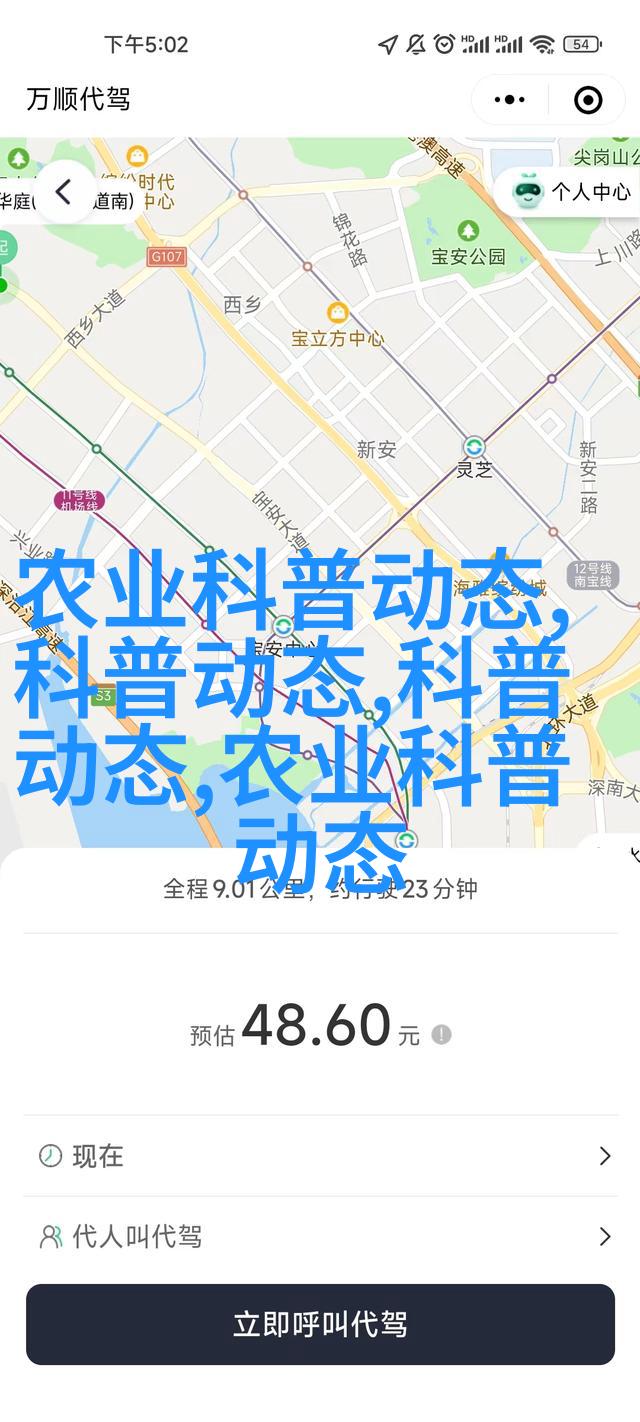
Task: Open 代人叫代驾 option
Action: point(320,1237)
